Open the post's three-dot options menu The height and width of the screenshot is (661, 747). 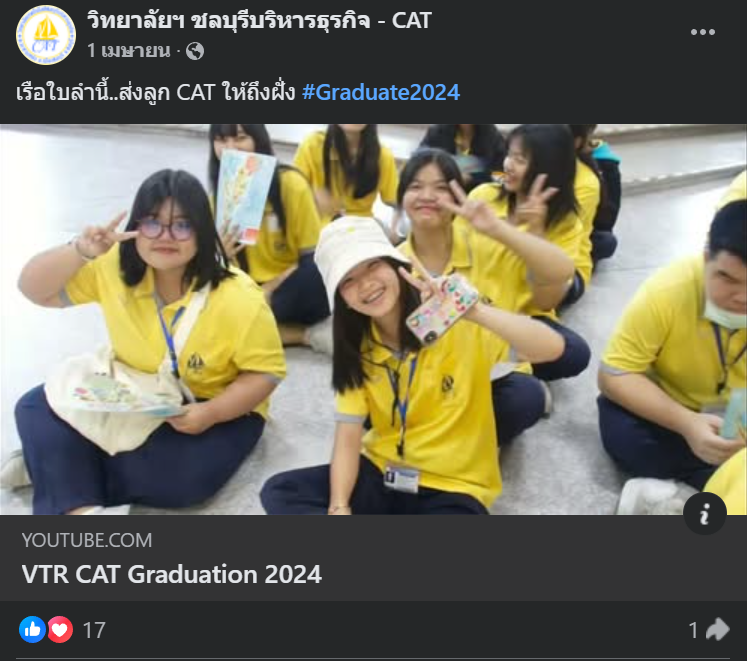(x=703, y=32)
